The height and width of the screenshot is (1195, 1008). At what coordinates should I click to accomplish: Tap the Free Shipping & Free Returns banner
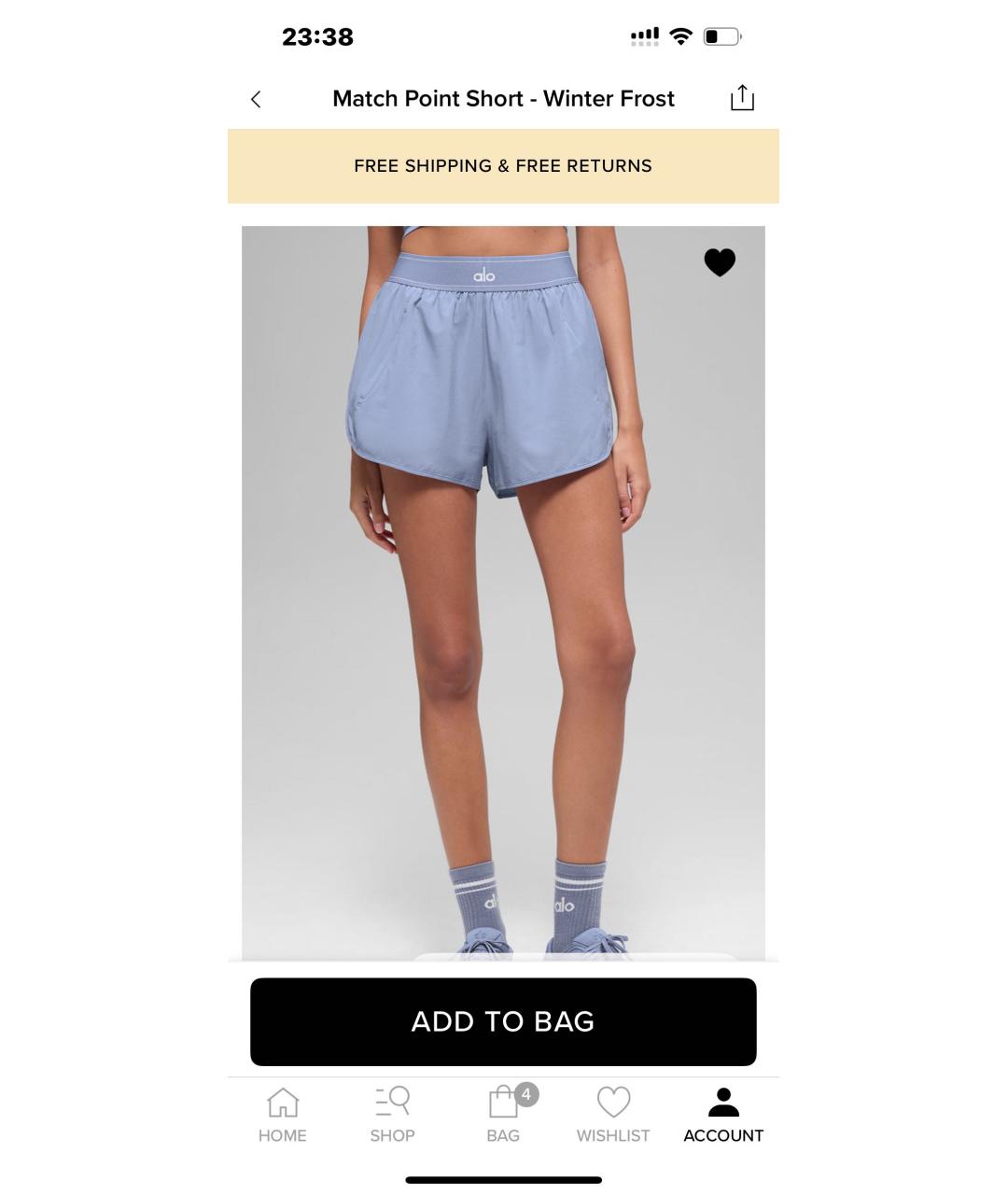tap(503, 166)
